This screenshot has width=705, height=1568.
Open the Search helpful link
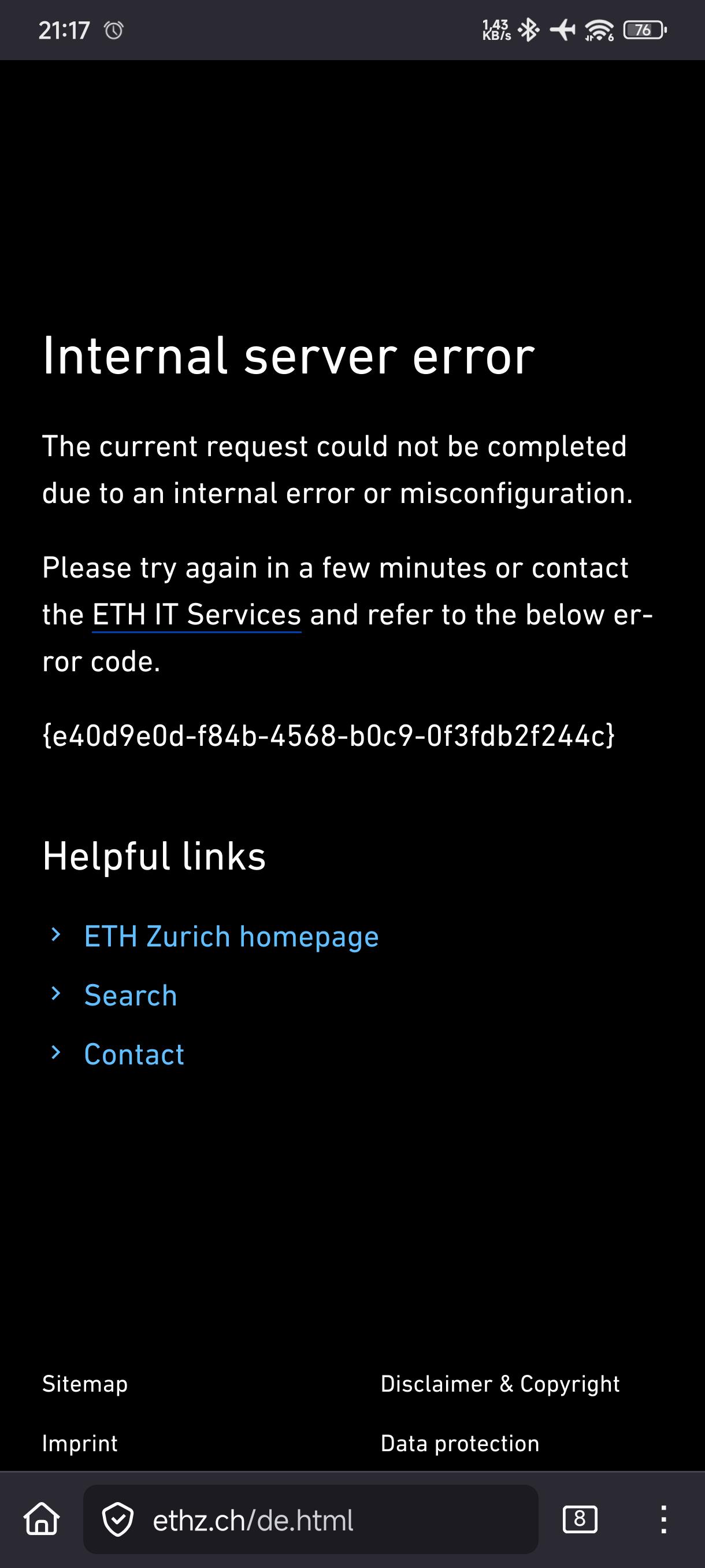130,996
